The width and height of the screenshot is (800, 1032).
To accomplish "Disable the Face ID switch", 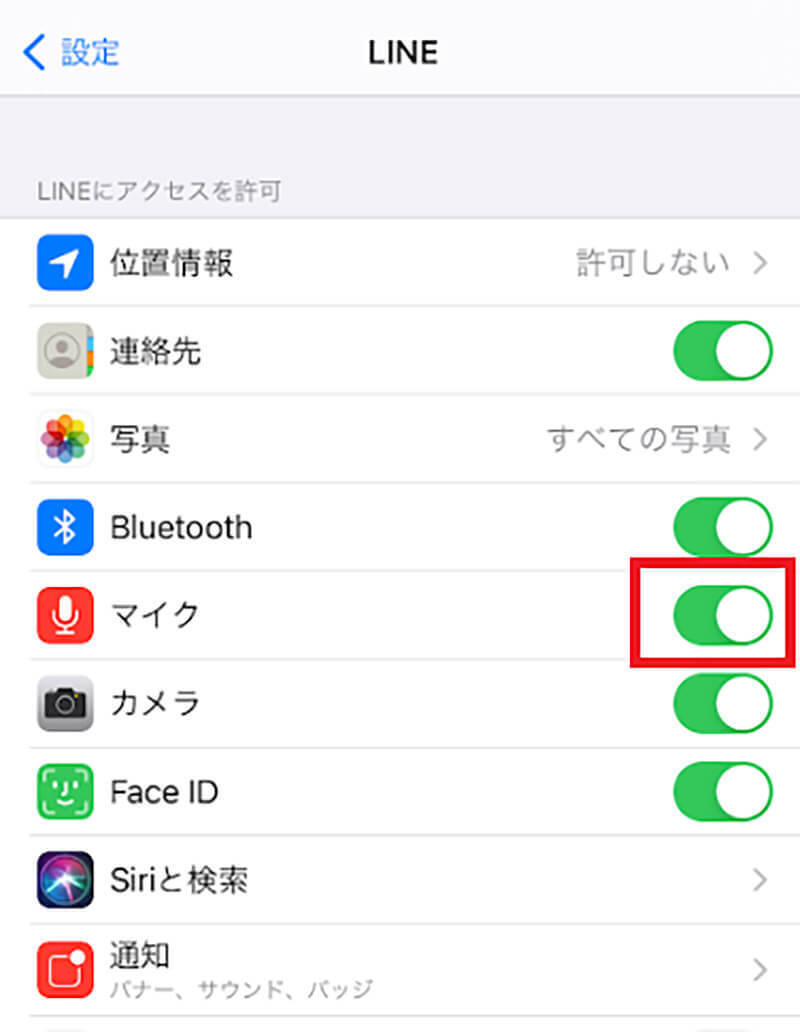I will 722,791.
